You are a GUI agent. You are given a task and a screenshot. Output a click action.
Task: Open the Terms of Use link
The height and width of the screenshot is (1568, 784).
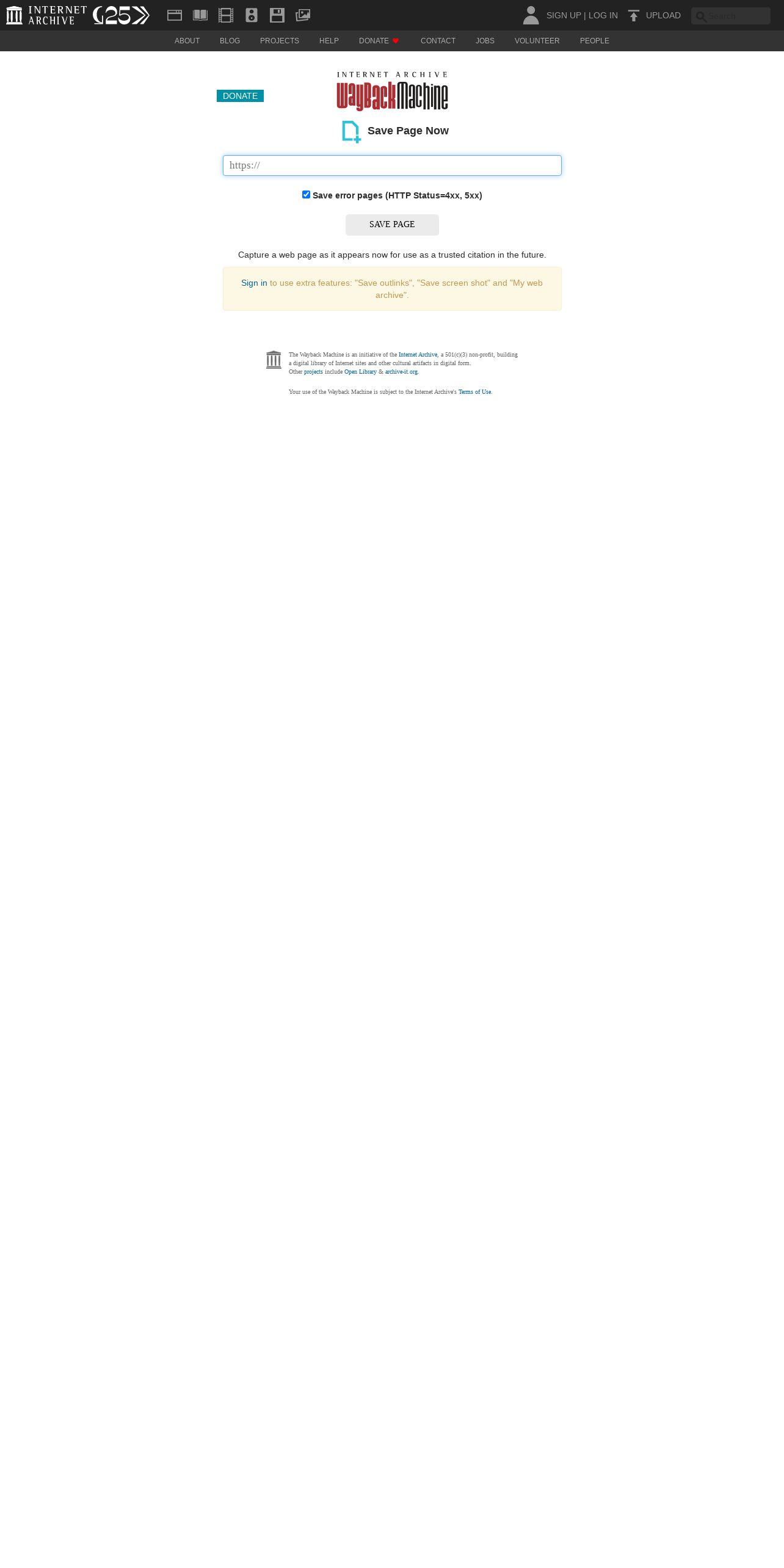point(474,392)
